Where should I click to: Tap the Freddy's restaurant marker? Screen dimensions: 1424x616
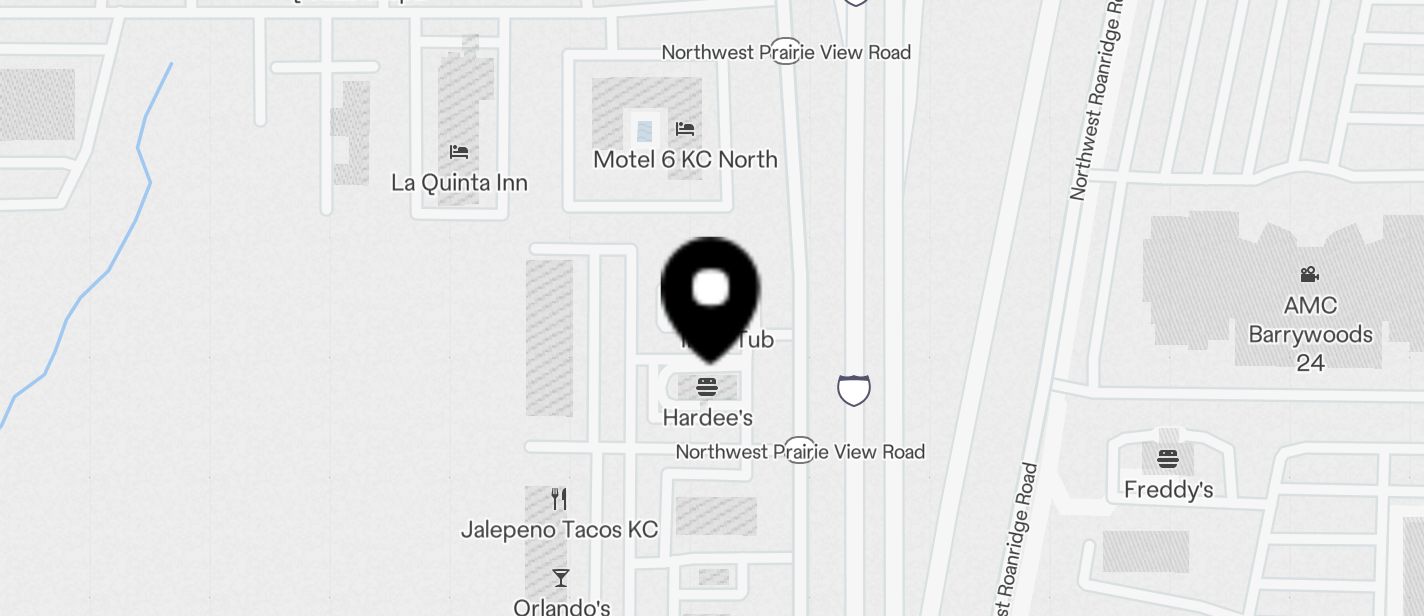pos(1168,460)
